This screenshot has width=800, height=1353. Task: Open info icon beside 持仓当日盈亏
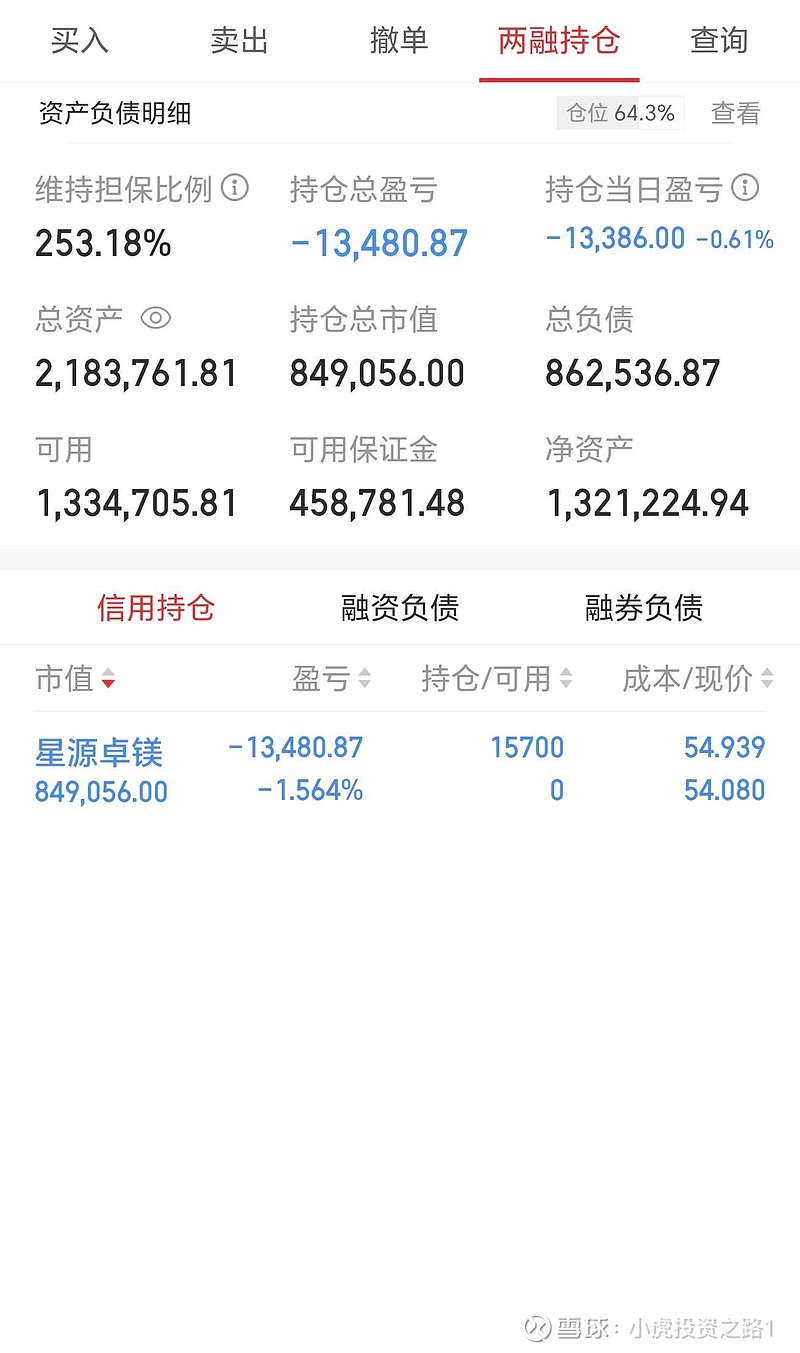pos(745,187)
